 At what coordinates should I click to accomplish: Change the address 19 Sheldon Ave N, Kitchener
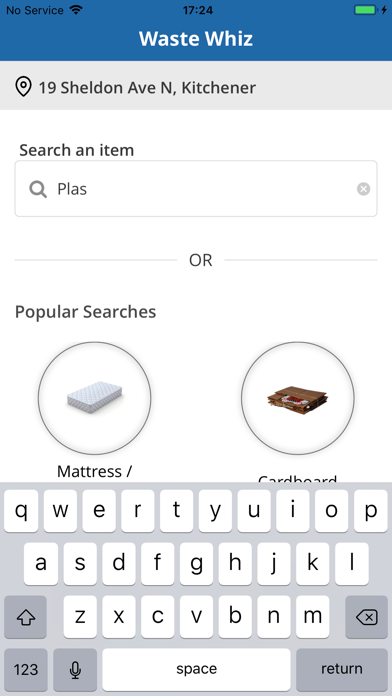click(x=196, y=86)
